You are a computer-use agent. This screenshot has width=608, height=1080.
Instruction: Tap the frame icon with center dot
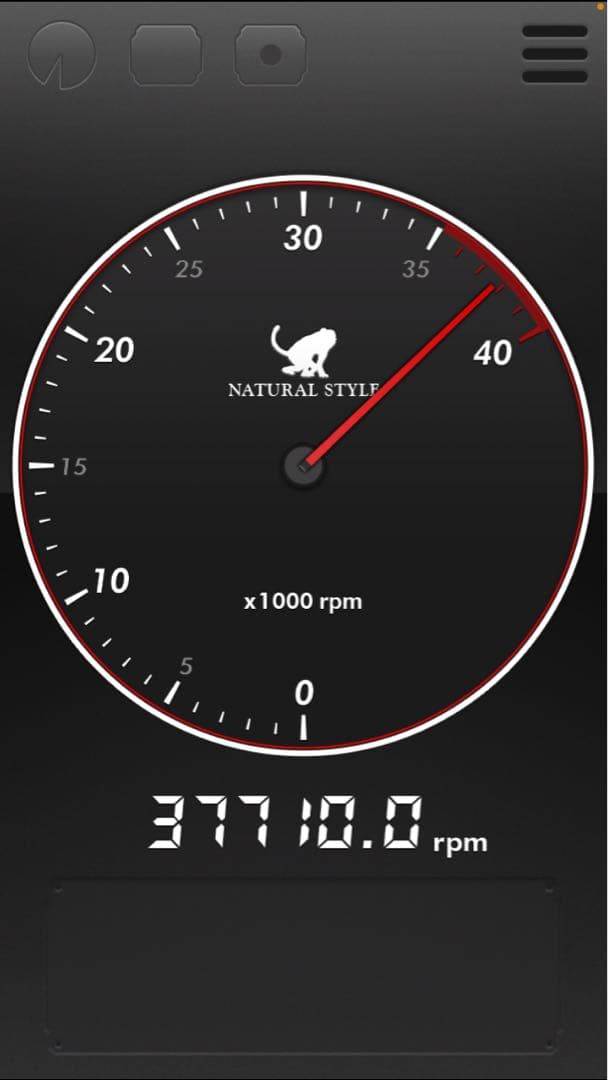[x=270, y=54]
